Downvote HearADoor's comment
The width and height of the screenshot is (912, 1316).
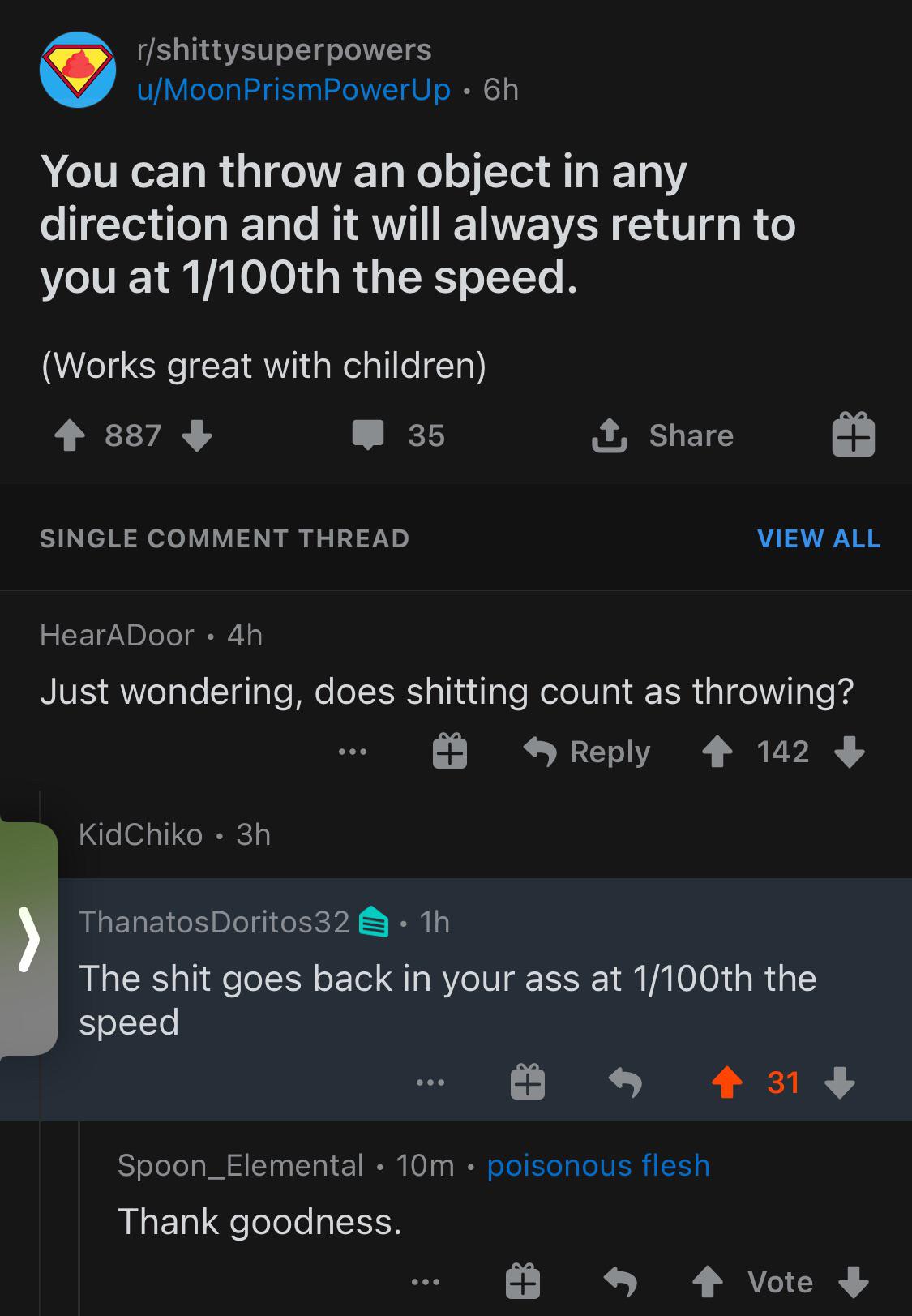click(x=850, y=752)
